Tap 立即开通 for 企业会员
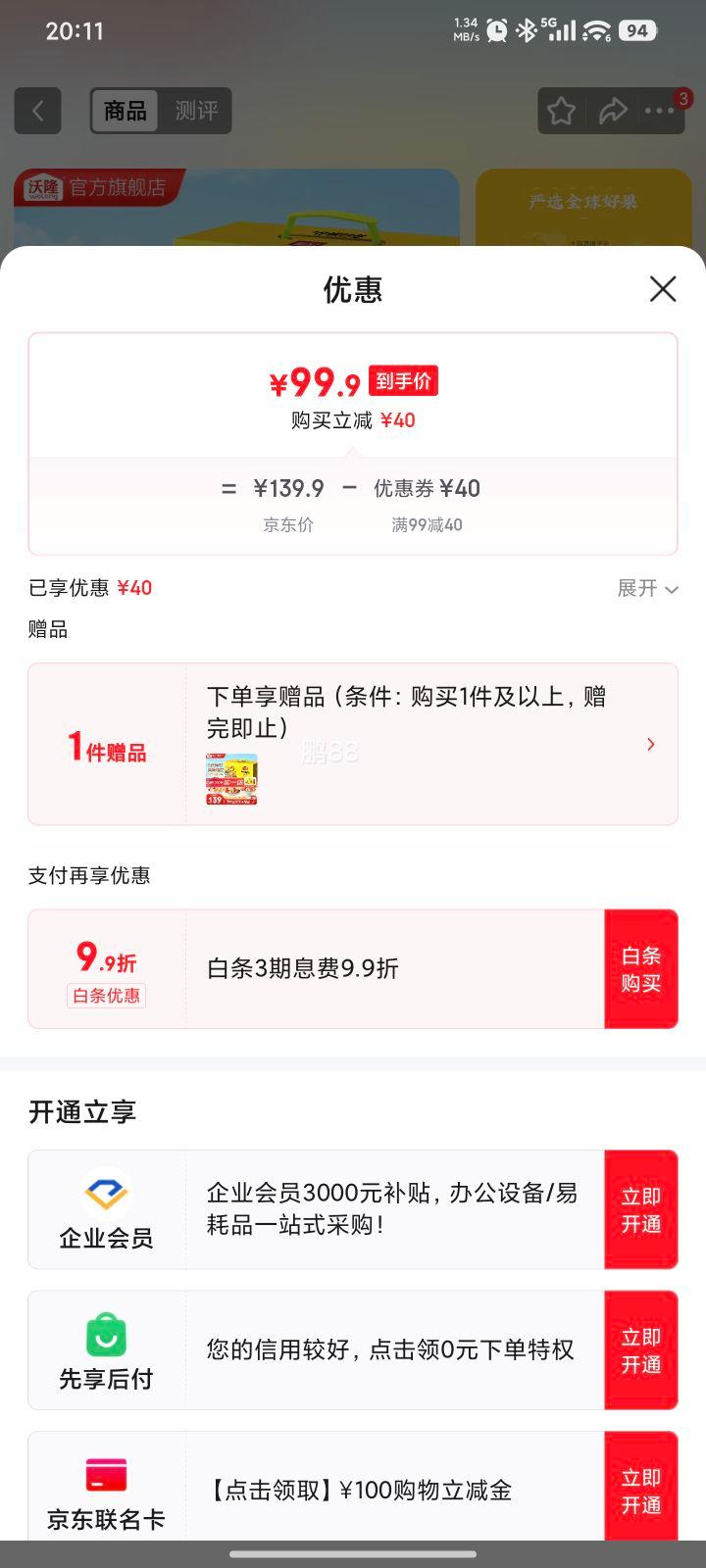Screen dimensions: 706x1568 click(641, 1209)
